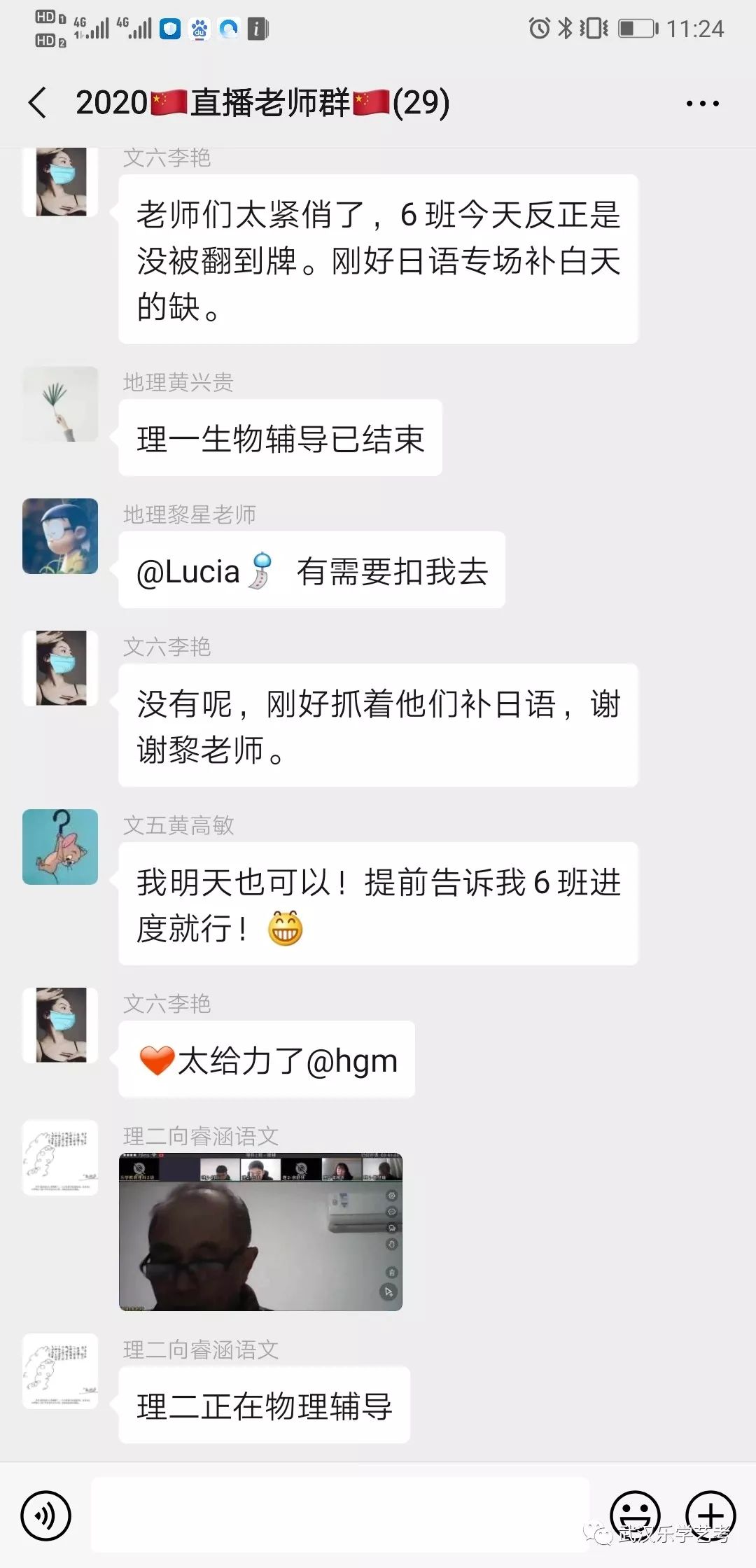Open 地理黎星老师's profile avatar
Screen dimensions: 756x1568
60,536
